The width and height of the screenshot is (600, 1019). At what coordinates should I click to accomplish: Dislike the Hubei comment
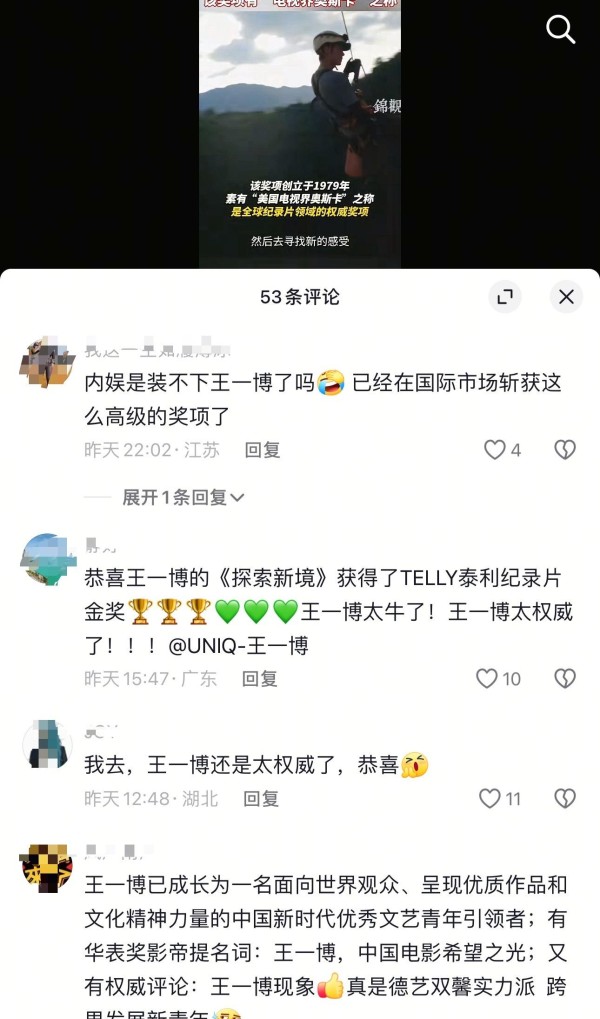565,799
